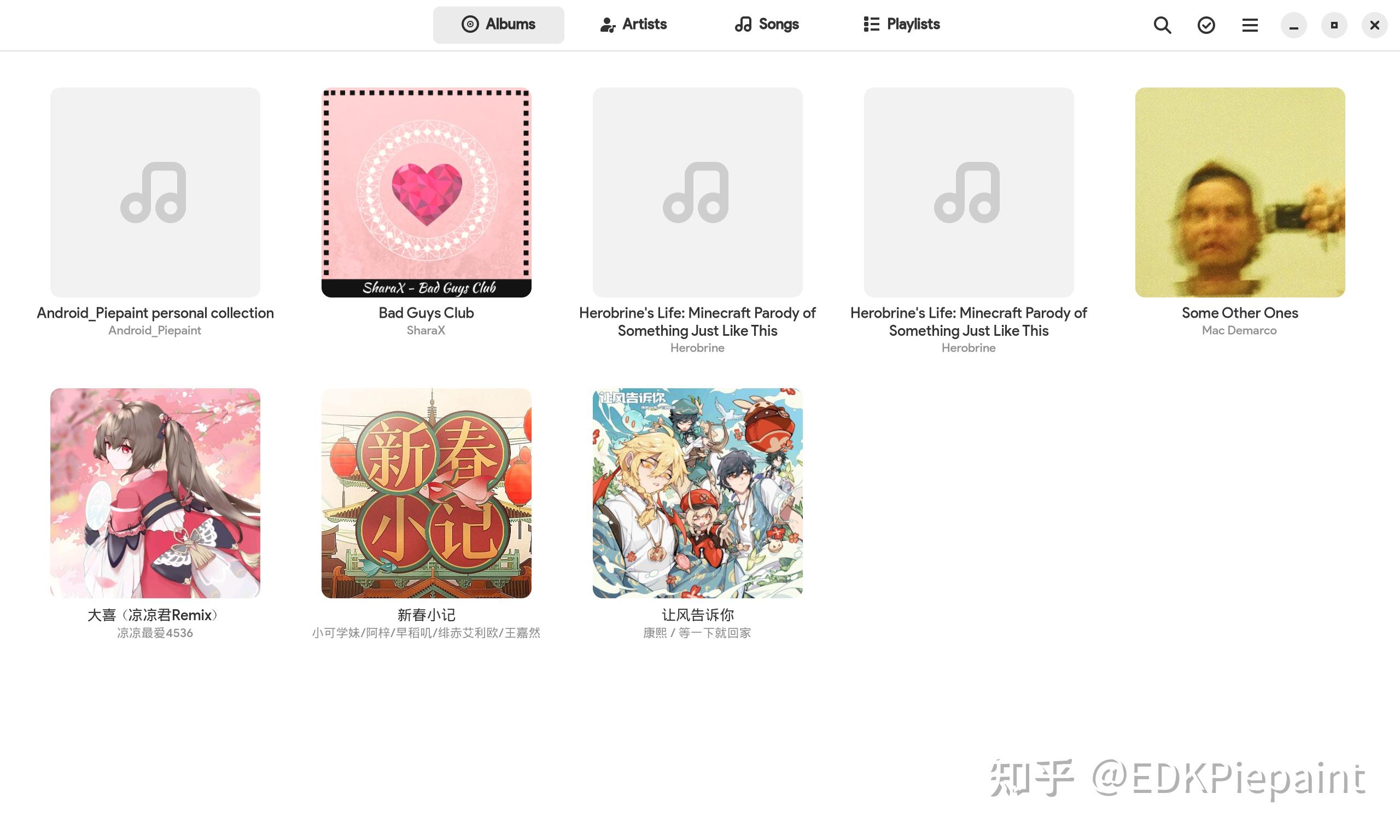Switch to the Artists tab

click(x=633, y=25)
